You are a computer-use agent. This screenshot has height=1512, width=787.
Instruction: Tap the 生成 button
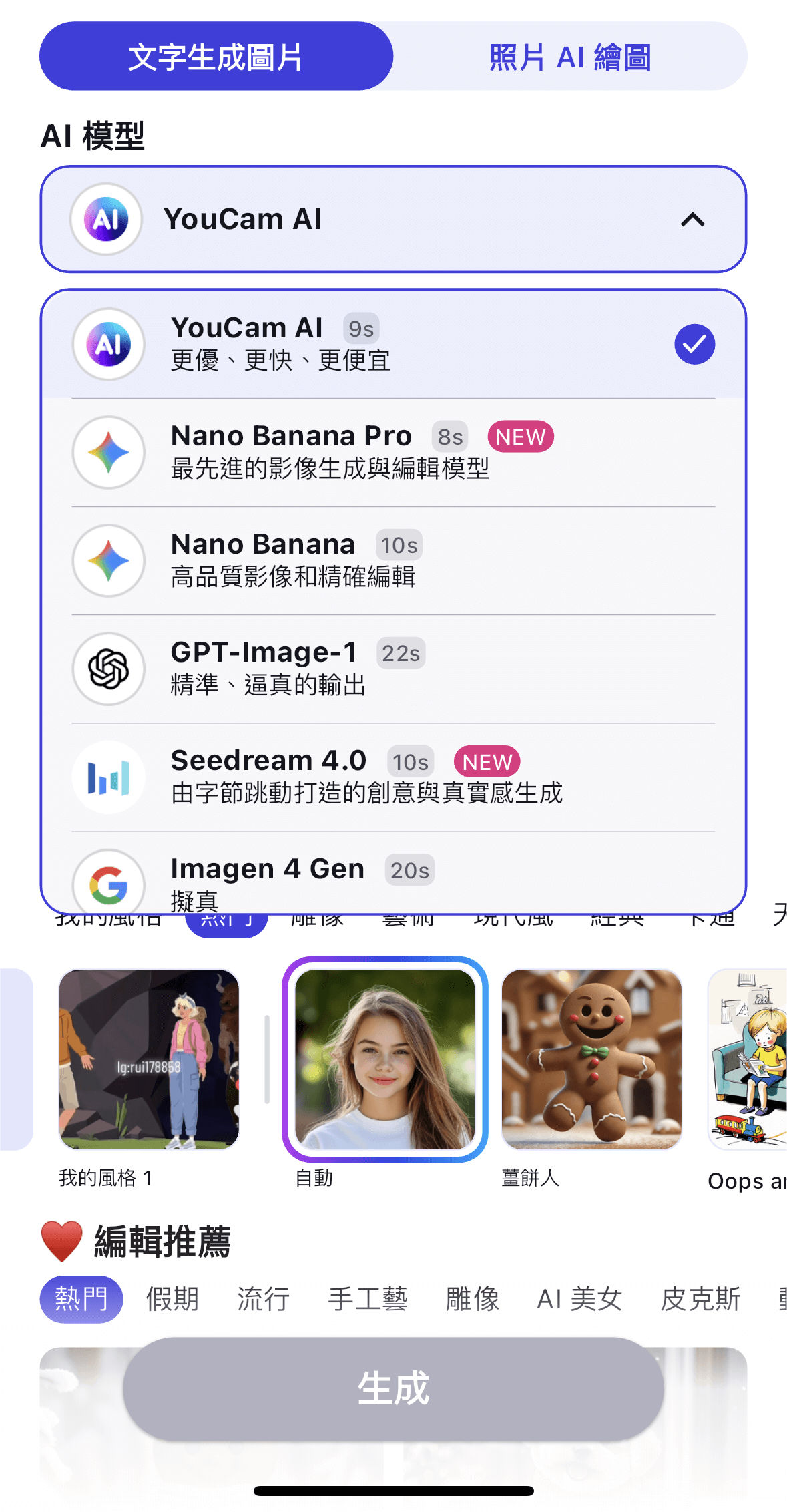point(392,1389)
